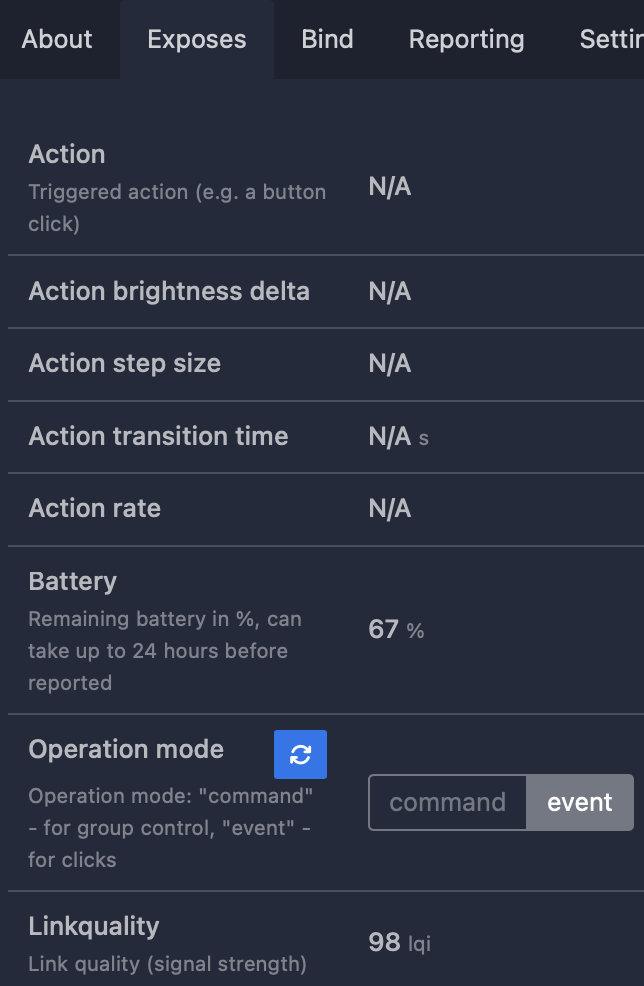Switch to the About tab
644x986 pixels.
pos(57,40)
